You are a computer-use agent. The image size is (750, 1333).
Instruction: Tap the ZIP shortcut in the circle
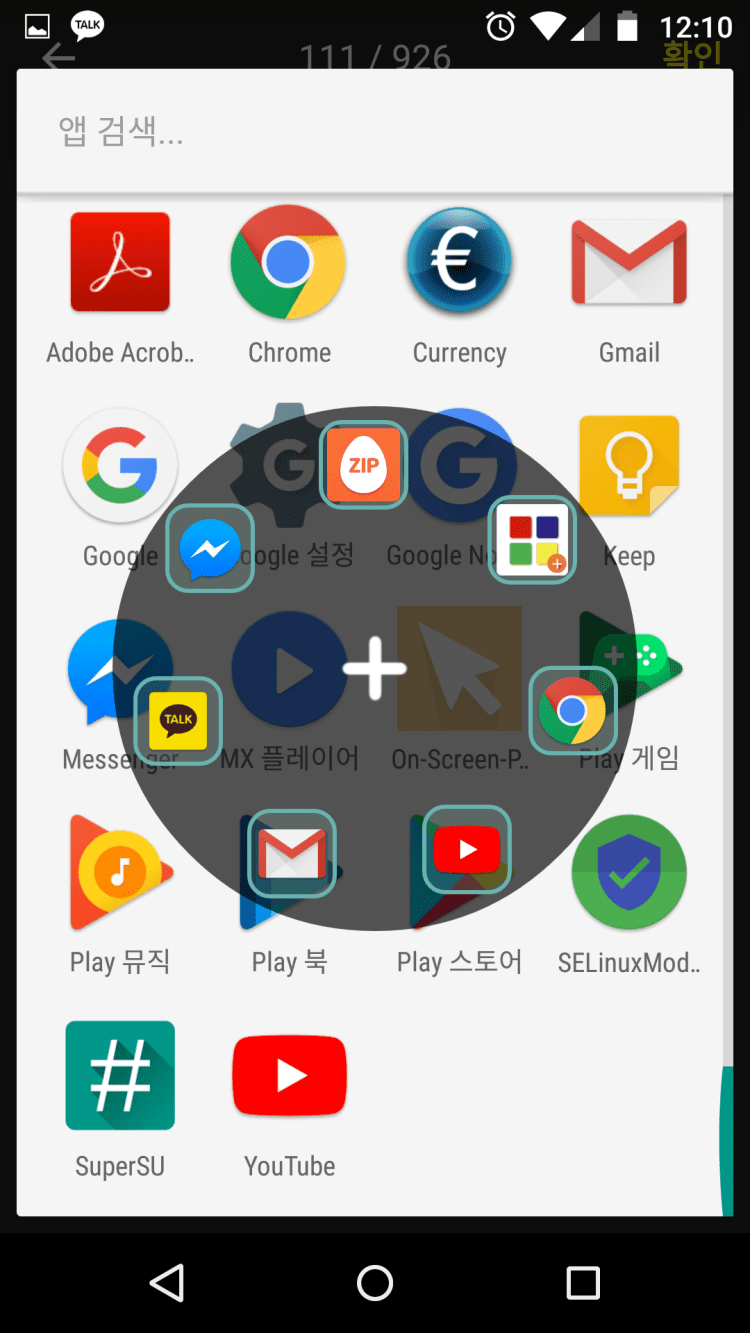363,465
